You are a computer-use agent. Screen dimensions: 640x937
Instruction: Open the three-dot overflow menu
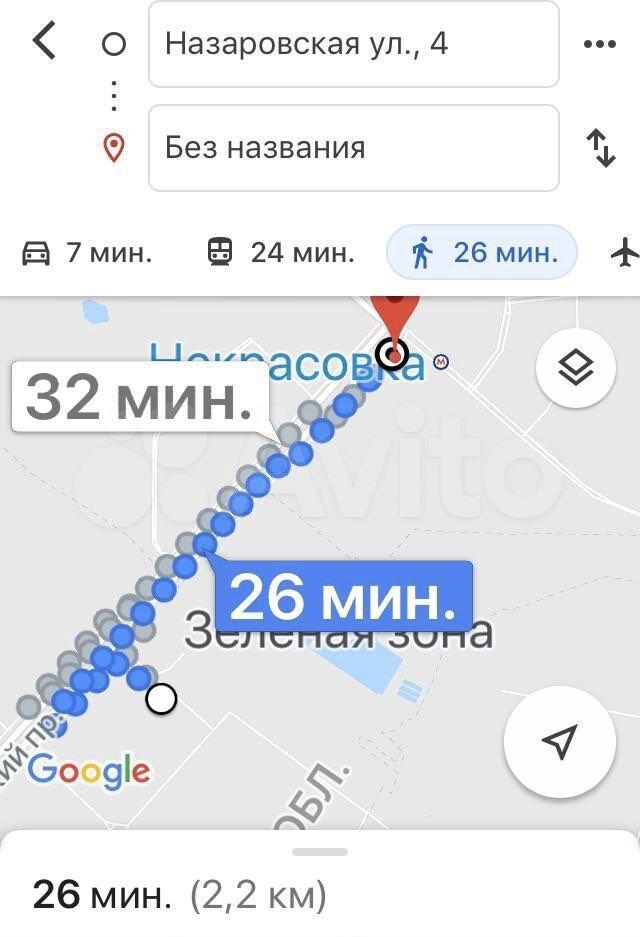point(599,44)
